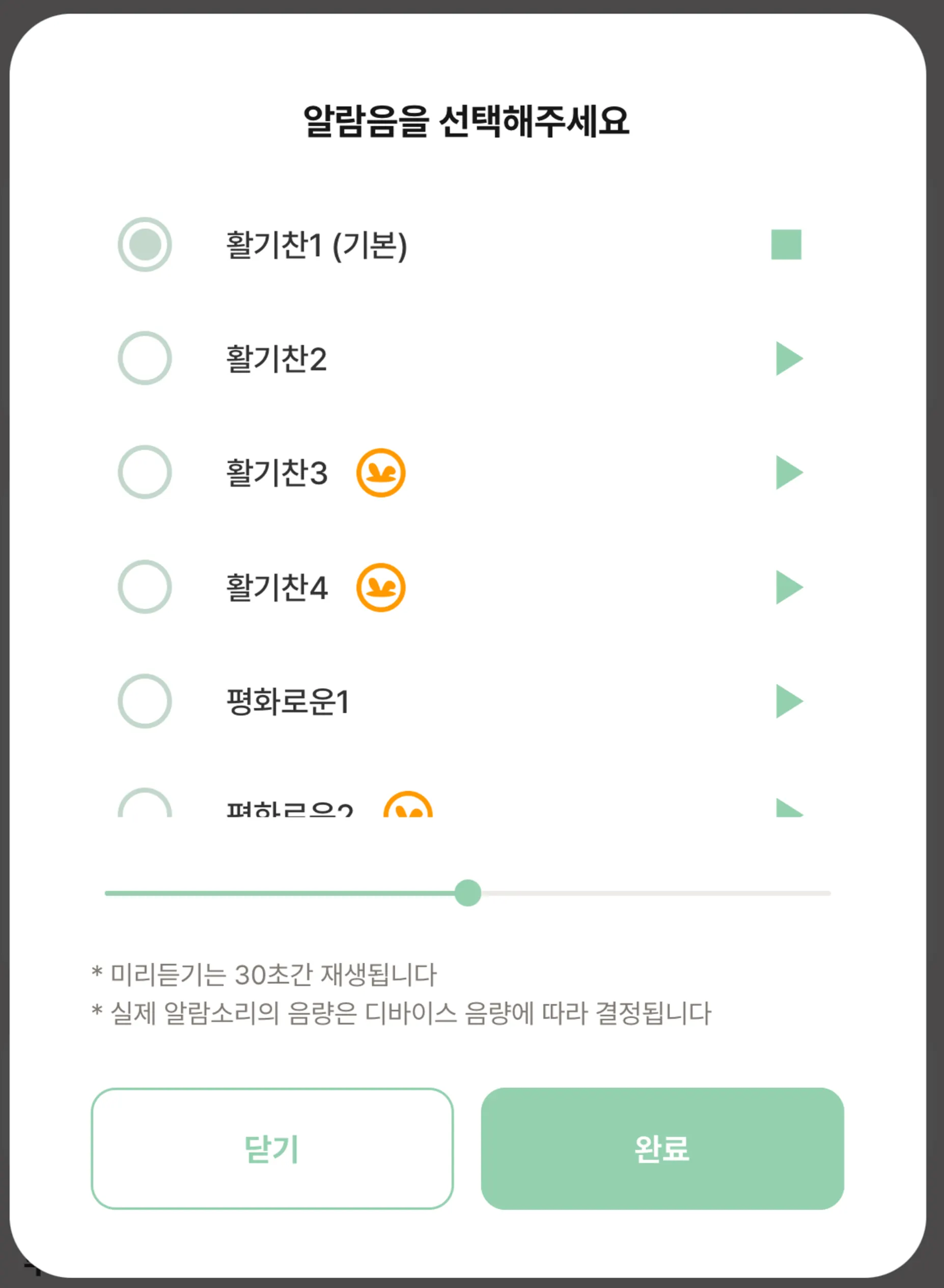Pick 활기찬4 radio option
Screen dimensions: 944x1288
click(x=145, y=586)
